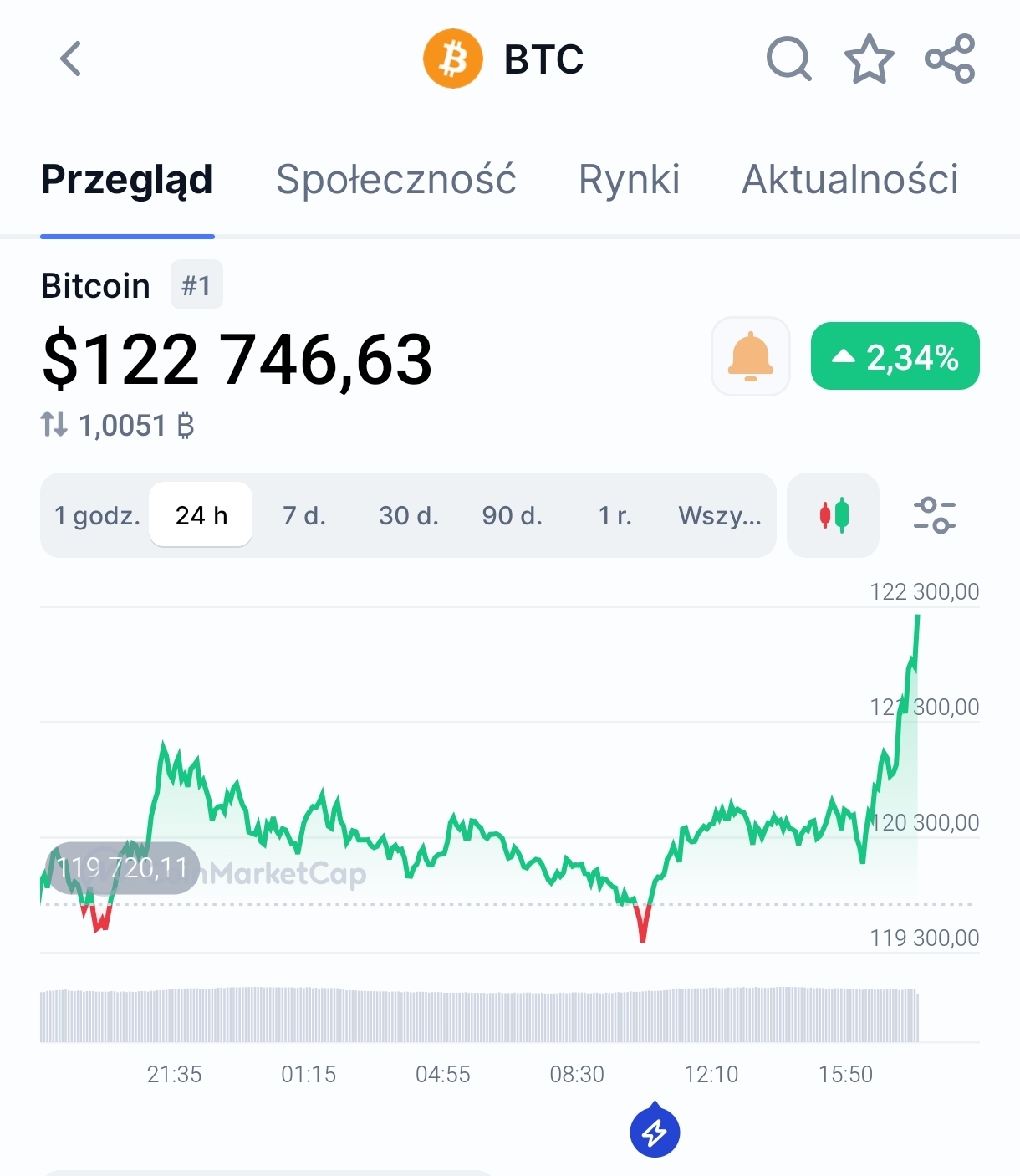Toggle the BTC price conversion arrows

click(54, 425)
